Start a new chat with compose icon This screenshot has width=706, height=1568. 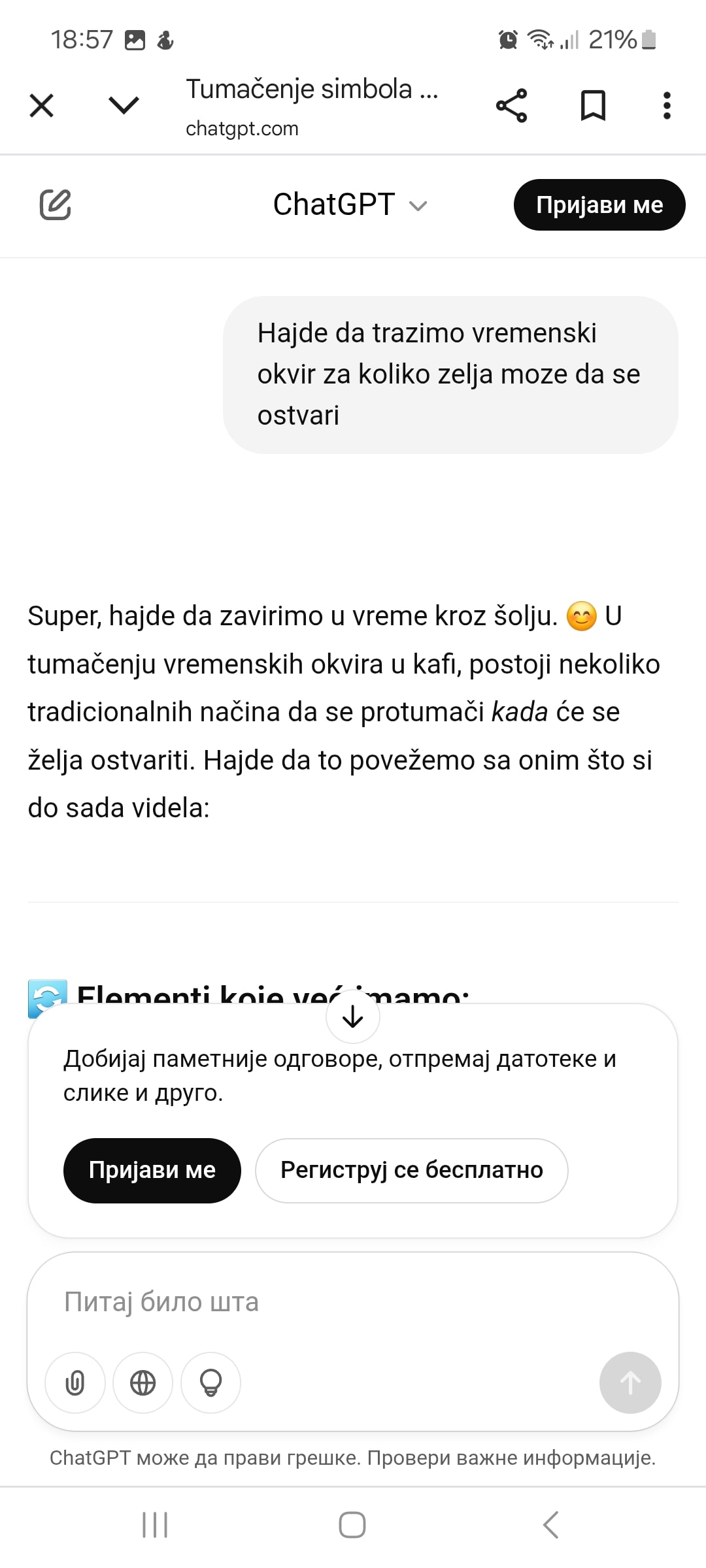(56, 204)
